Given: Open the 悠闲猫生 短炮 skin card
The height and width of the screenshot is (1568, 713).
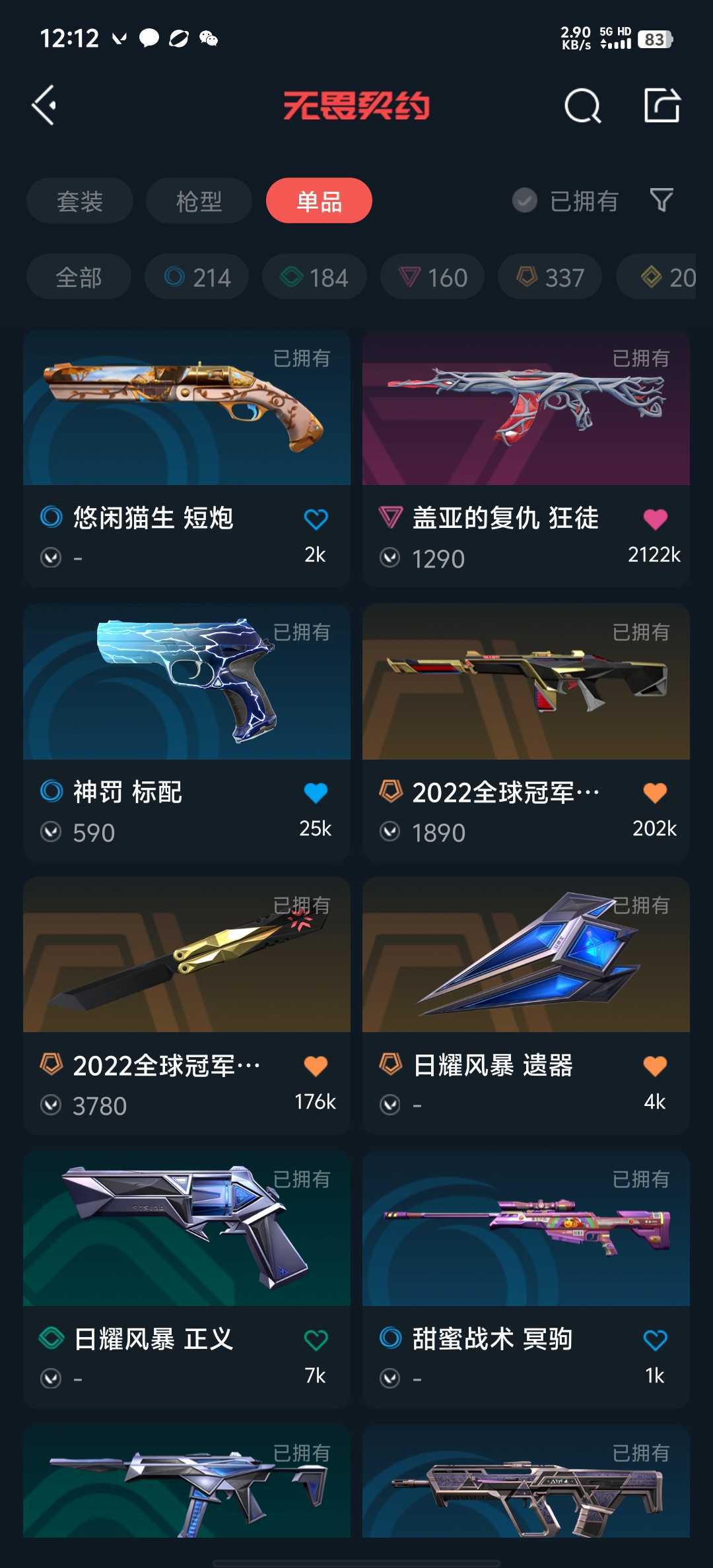Looking at the screenshot, I should 187,409.
